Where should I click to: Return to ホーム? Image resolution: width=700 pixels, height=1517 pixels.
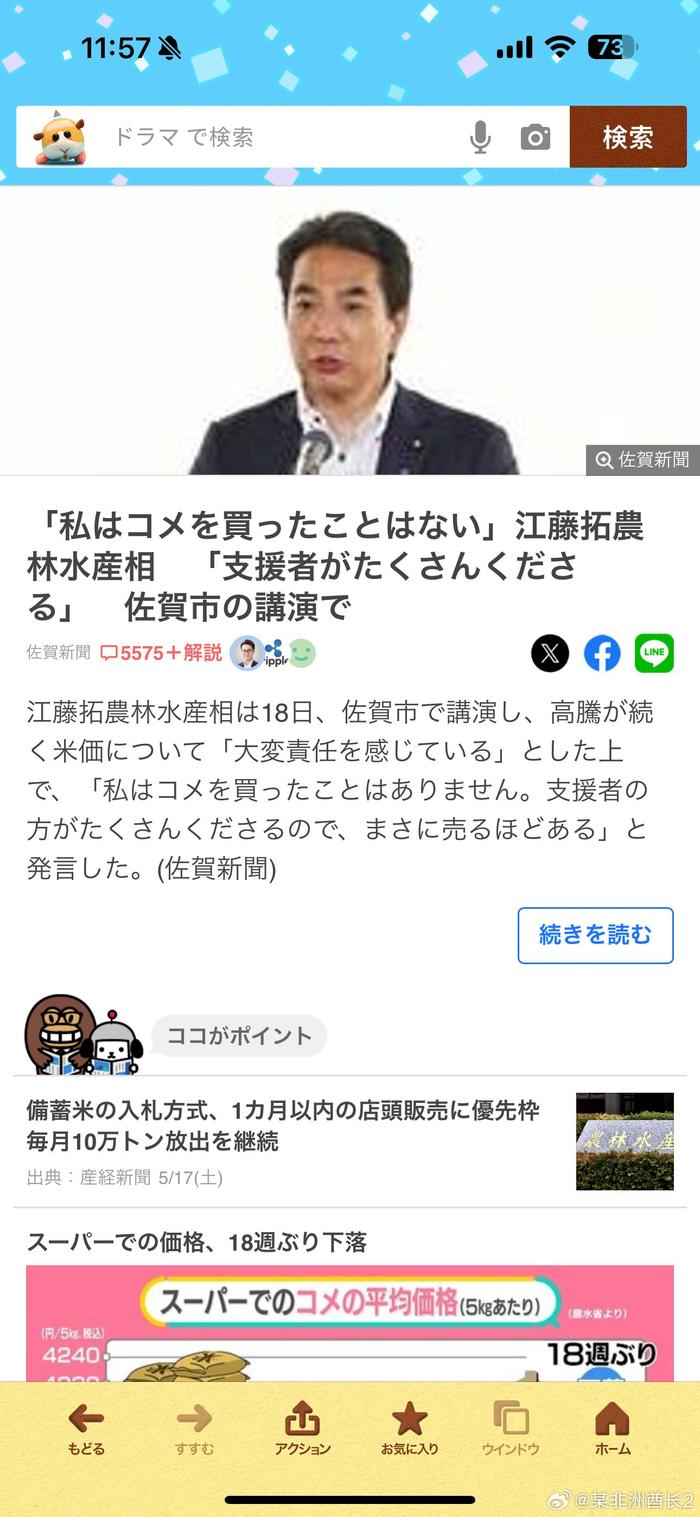612,1428
